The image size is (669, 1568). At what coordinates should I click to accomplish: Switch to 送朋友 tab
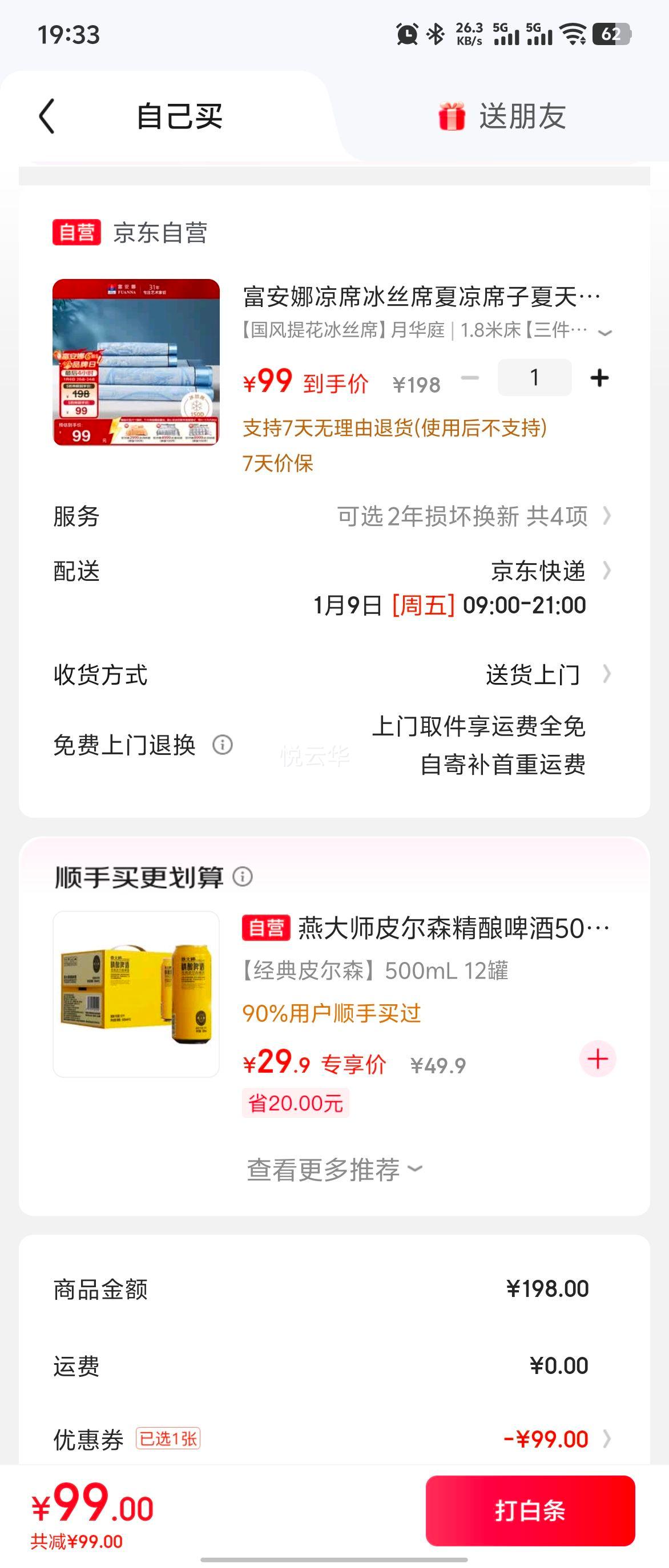tap(521, 117)
